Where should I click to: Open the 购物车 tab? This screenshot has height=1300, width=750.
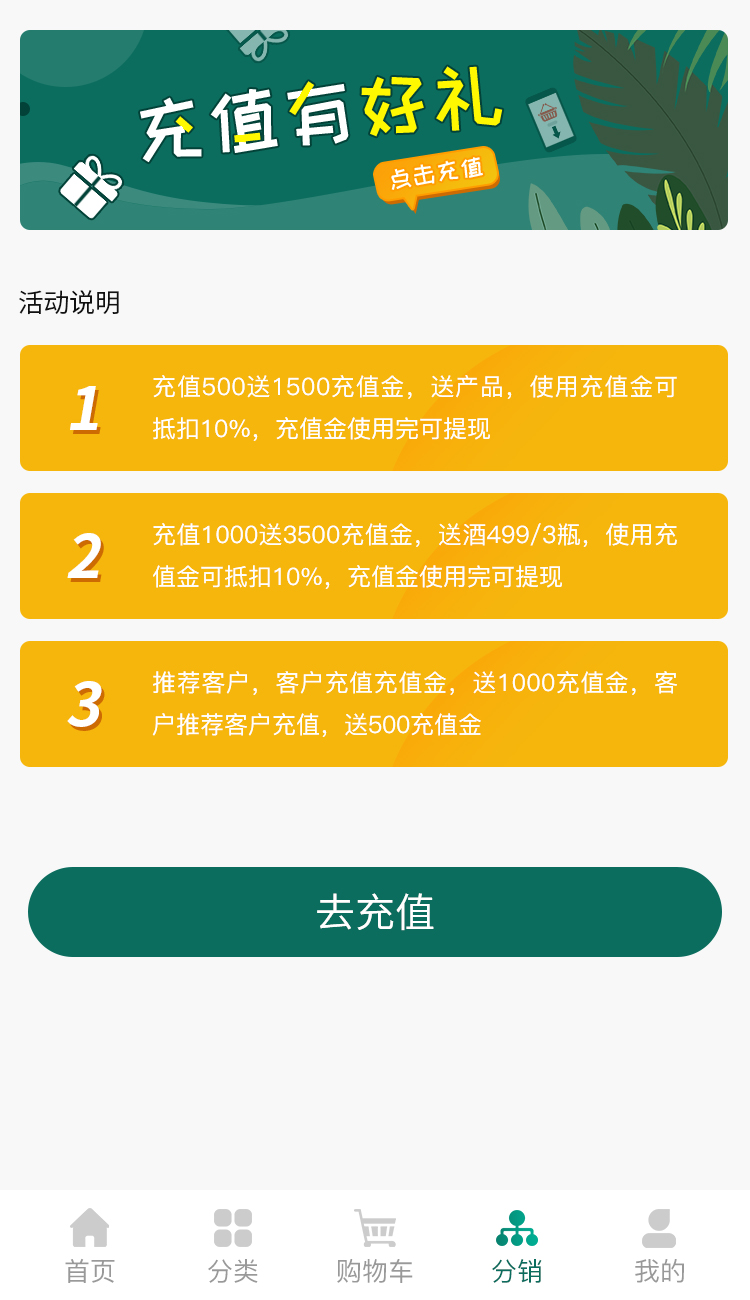point(375,1246)
